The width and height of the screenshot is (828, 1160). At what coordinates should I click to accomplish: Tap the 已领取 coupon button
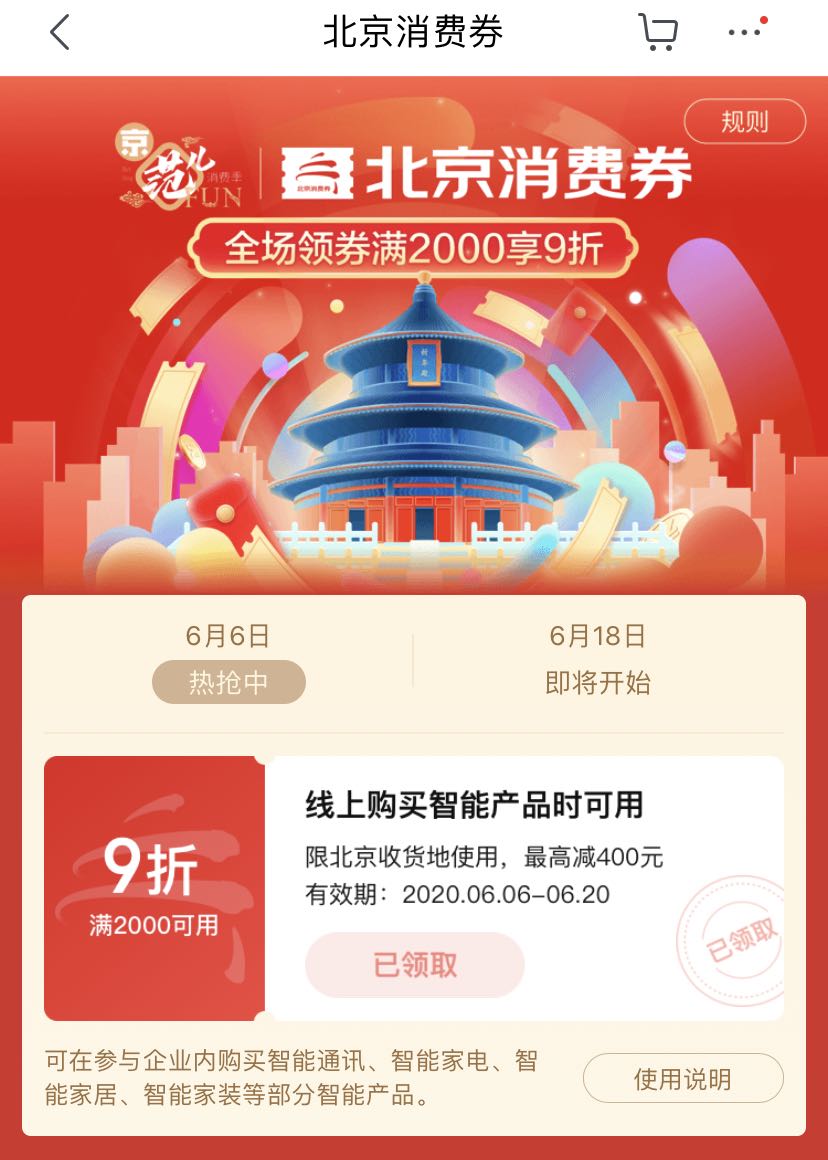point(414,965)
